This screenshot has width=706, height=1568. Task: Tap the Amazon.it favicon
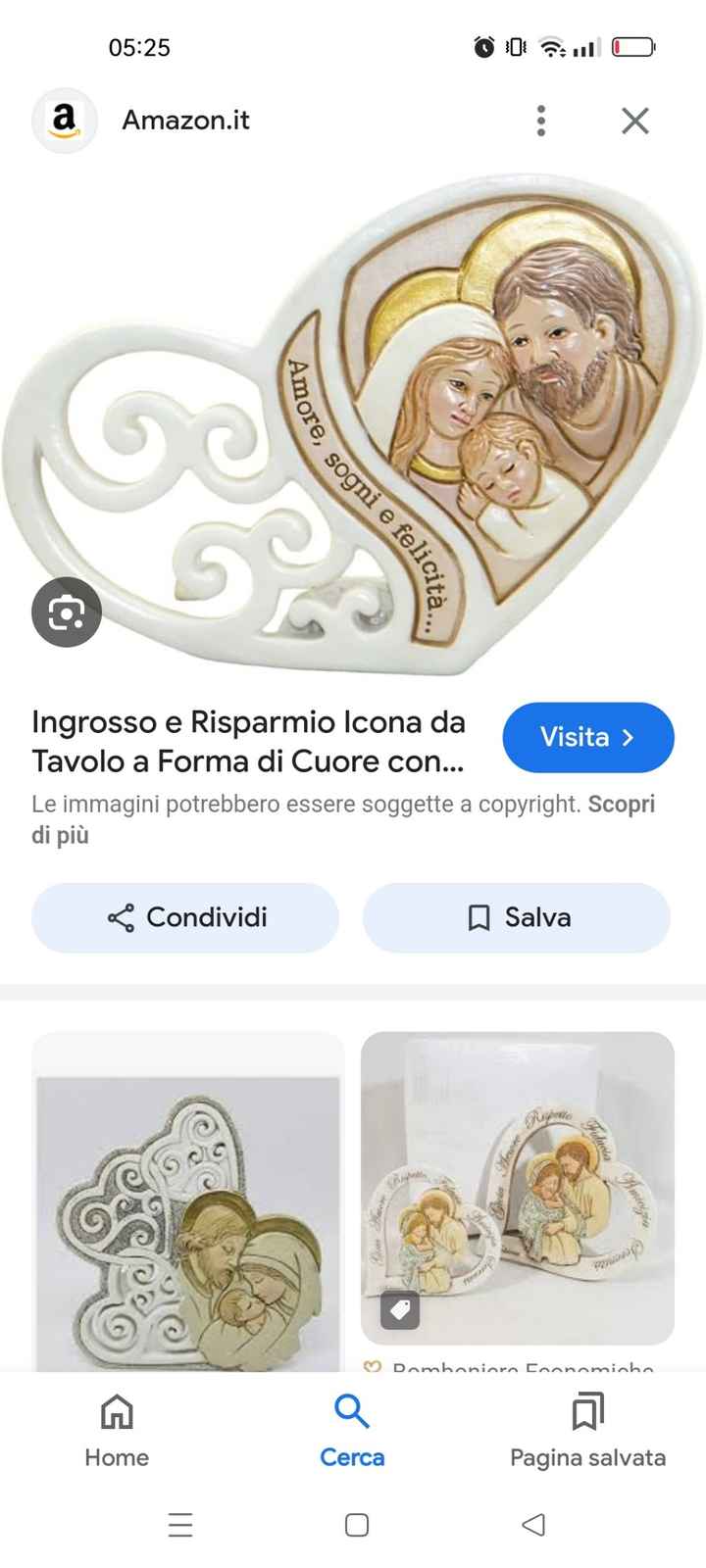64,120
